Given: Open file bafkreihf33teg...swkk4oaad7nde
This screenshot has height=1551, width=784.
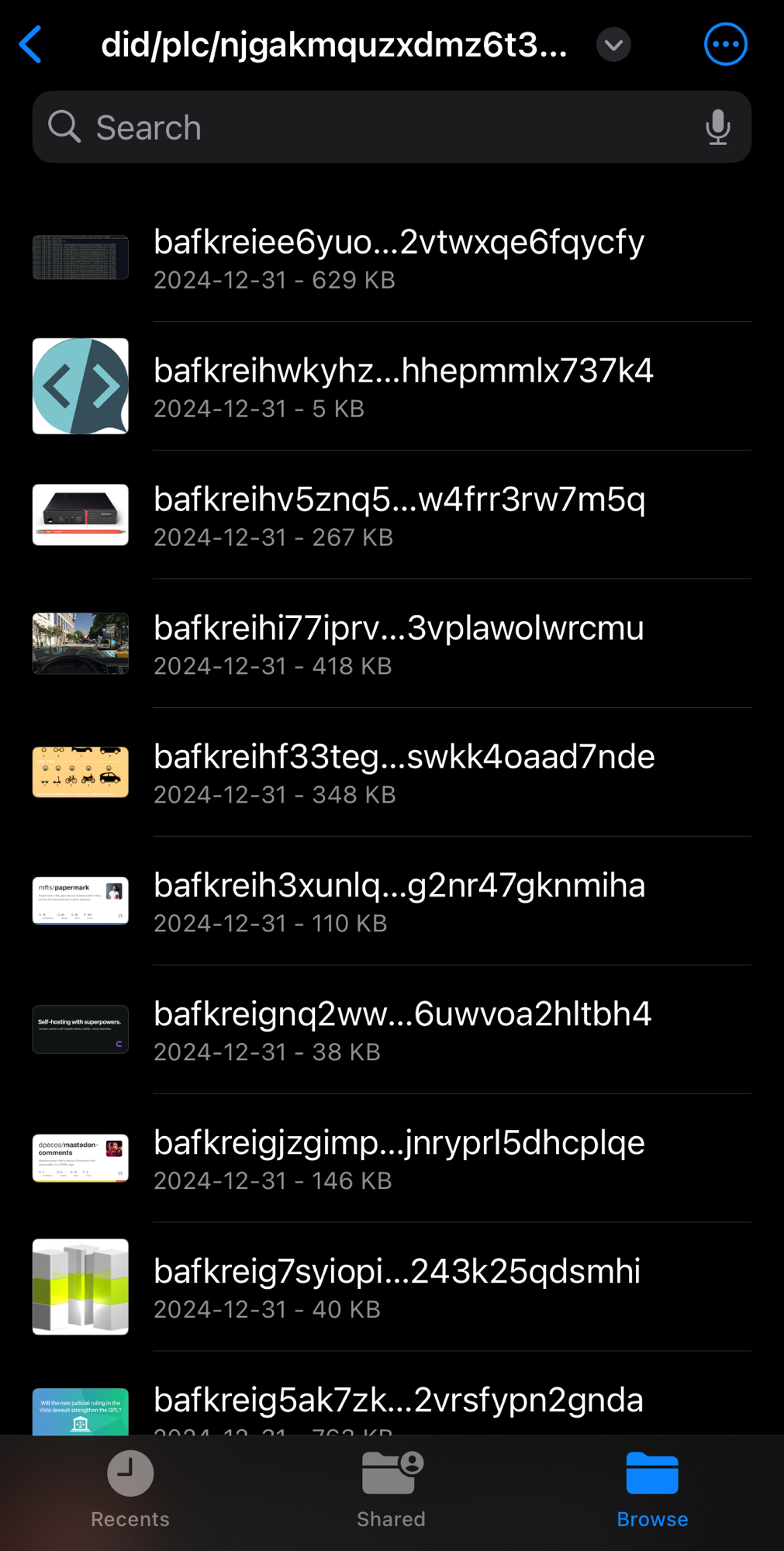Looking at the screenshot, I should [x=403, y=772].
